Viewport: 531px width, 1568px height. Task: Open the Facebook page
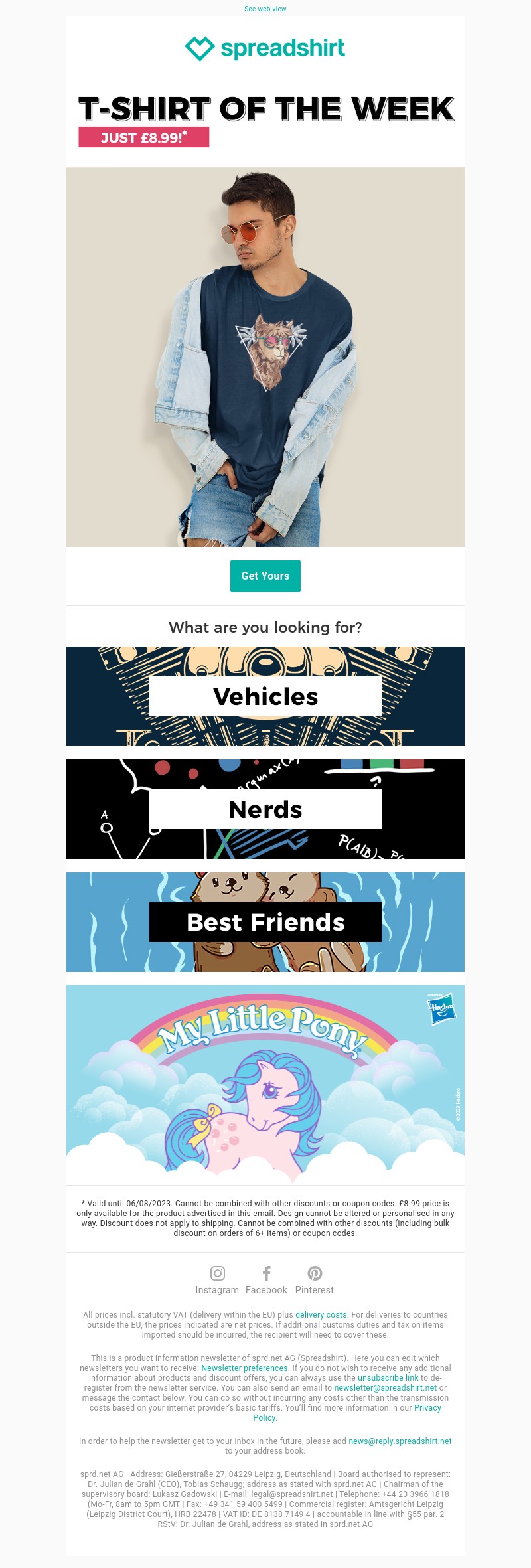pos(266,1280)
